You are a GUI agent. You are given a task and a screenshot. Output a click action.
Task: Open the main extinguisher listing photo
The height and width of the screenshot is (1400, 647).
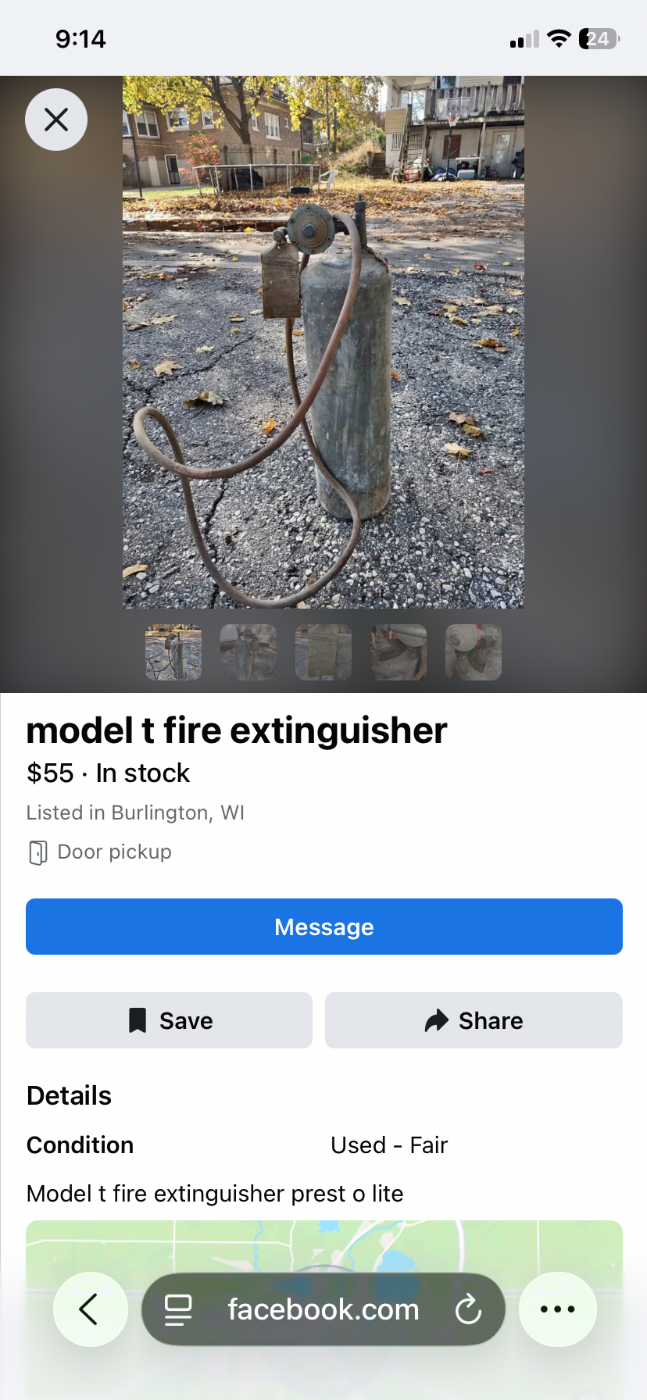[323, 342]
